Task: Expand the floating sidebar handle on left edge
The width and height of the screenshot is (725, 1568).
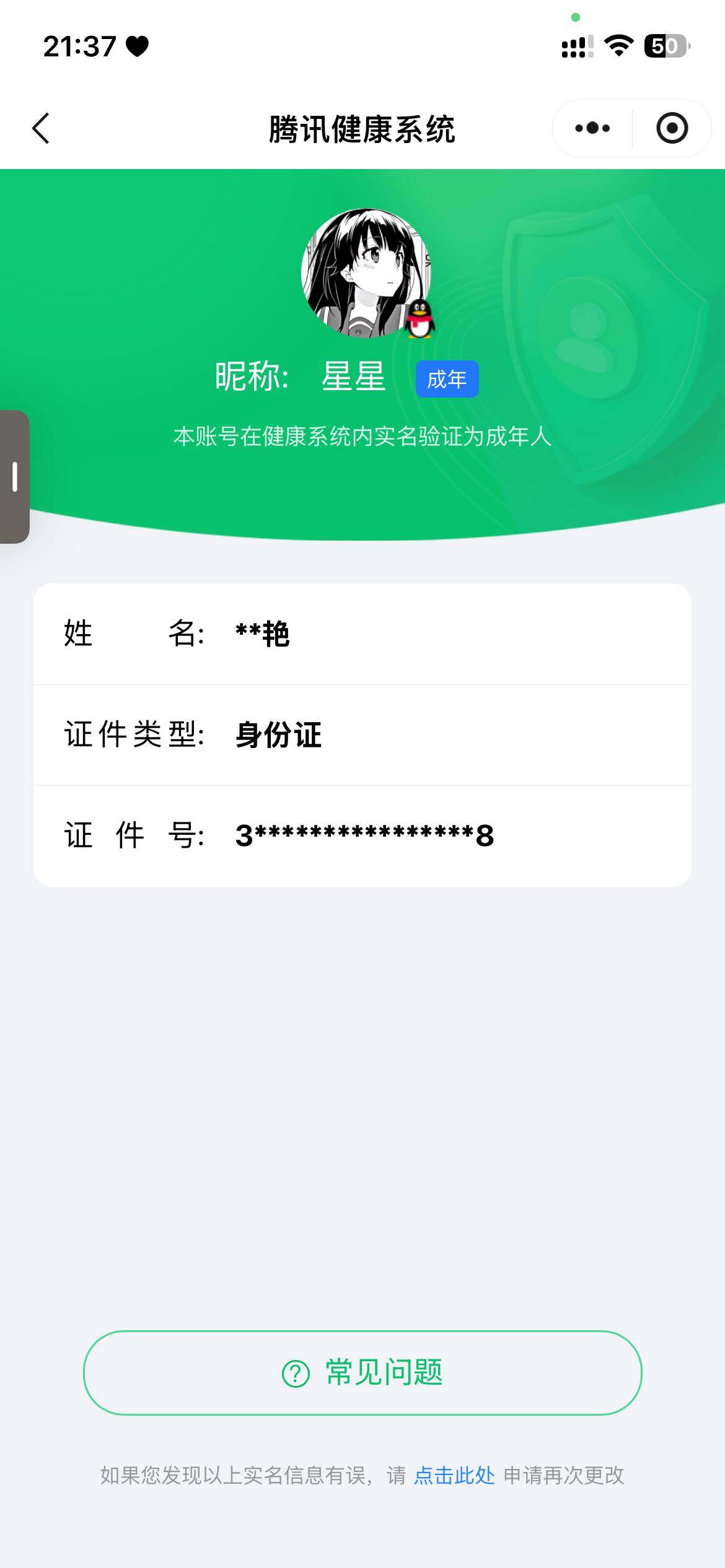Action: [14, 477]
